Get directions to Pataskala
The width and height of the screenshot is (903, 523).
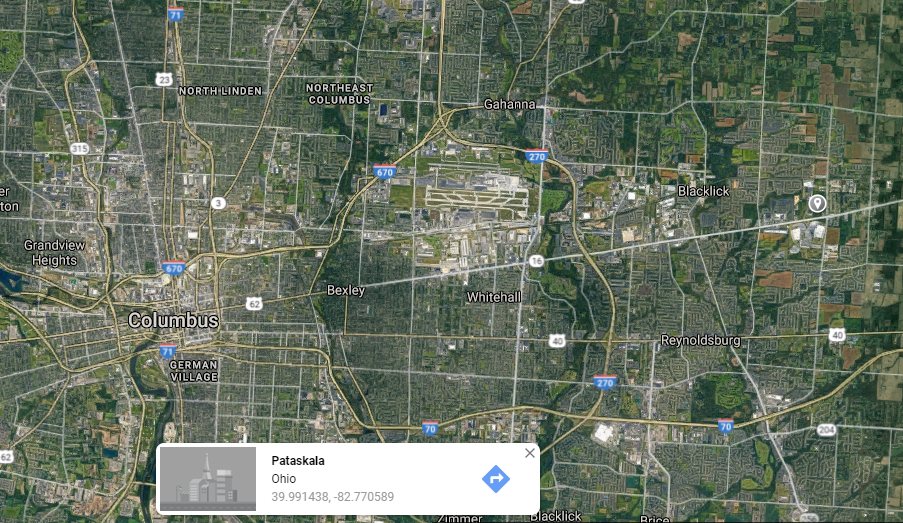click(x=496, y=479)
